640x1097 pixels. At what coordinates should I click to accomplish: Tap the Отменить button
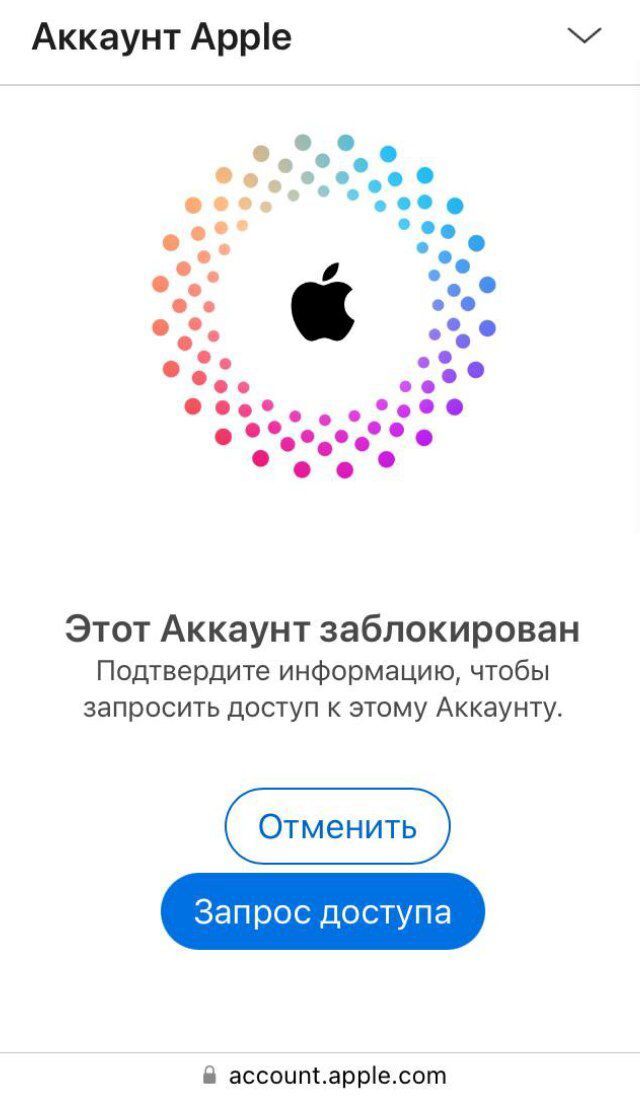pyautogui.click(x=337, y=826)
